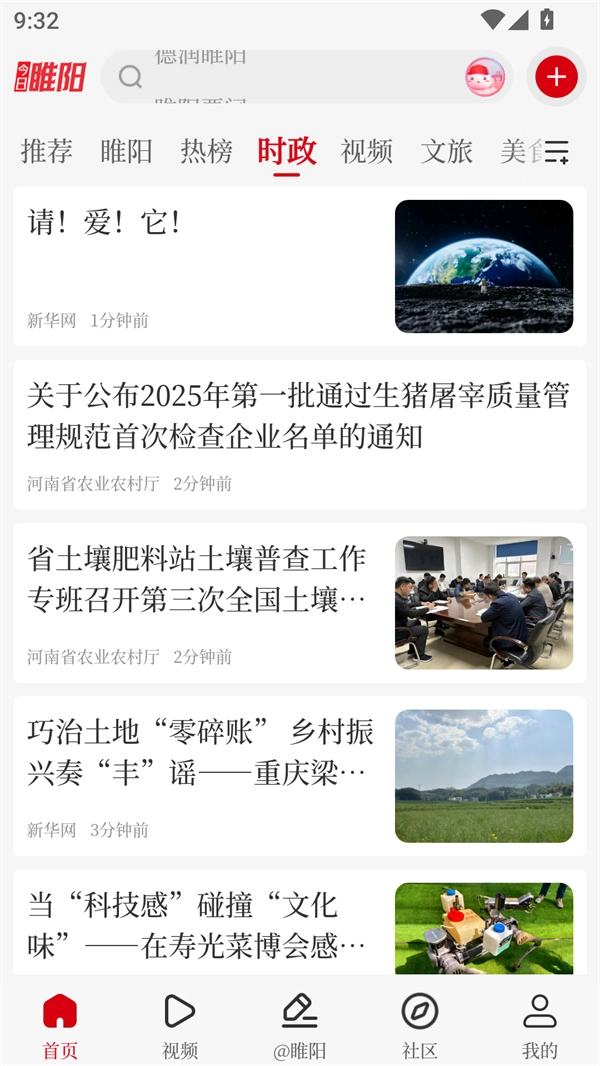Go to the 热榜 tab
Image resolution: width=600 pixels, height=1066 pixels.
(x=207, y=151)
